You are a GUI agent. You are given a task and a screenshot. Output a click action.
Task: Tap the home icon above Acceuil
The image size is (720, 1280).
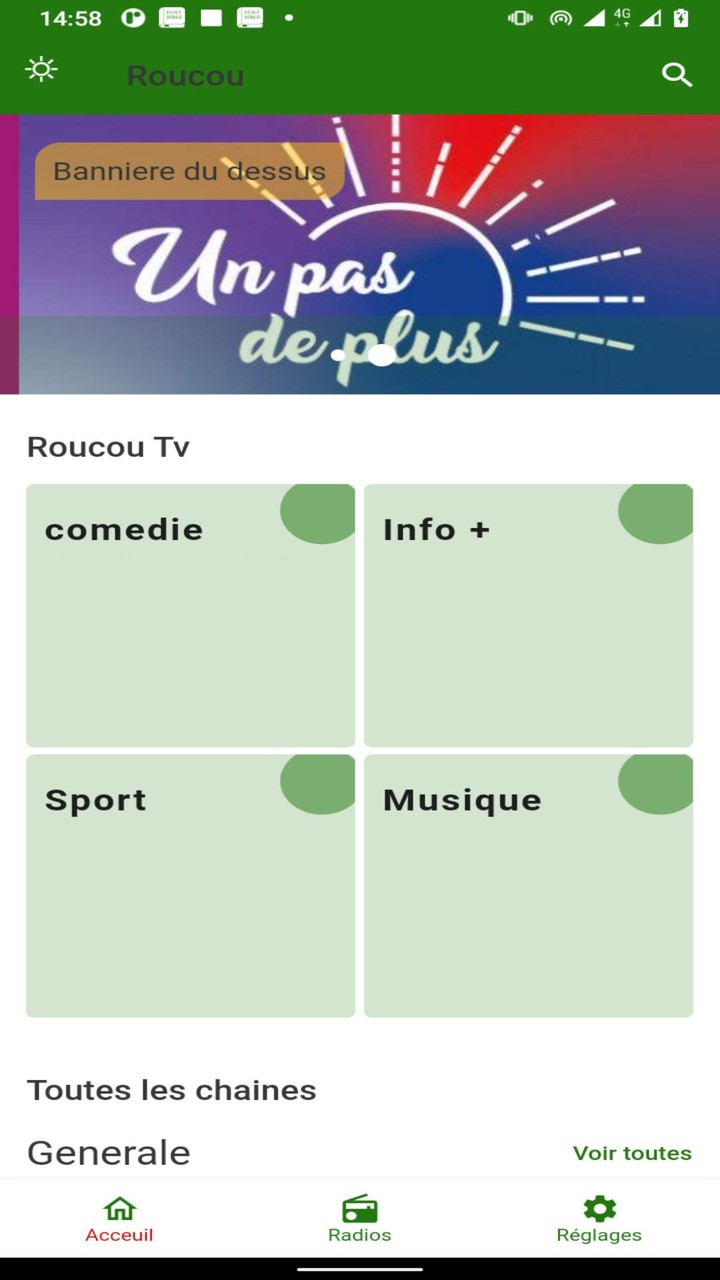point(119,1209)
